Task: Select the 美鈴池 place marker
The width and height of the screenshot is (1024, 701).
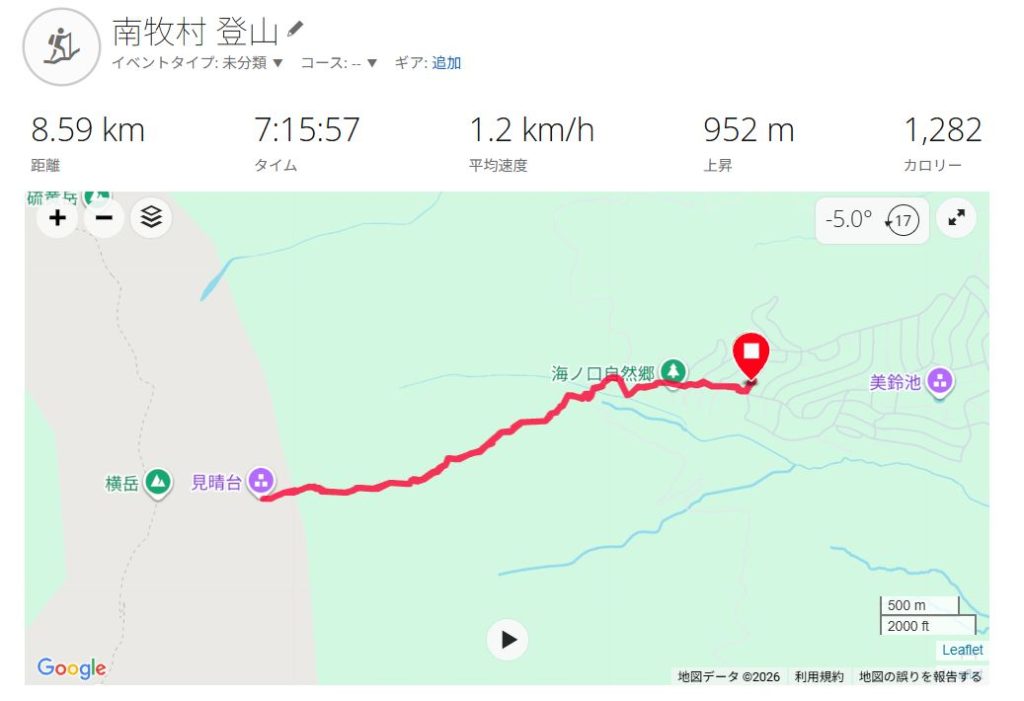Action: 939,380
